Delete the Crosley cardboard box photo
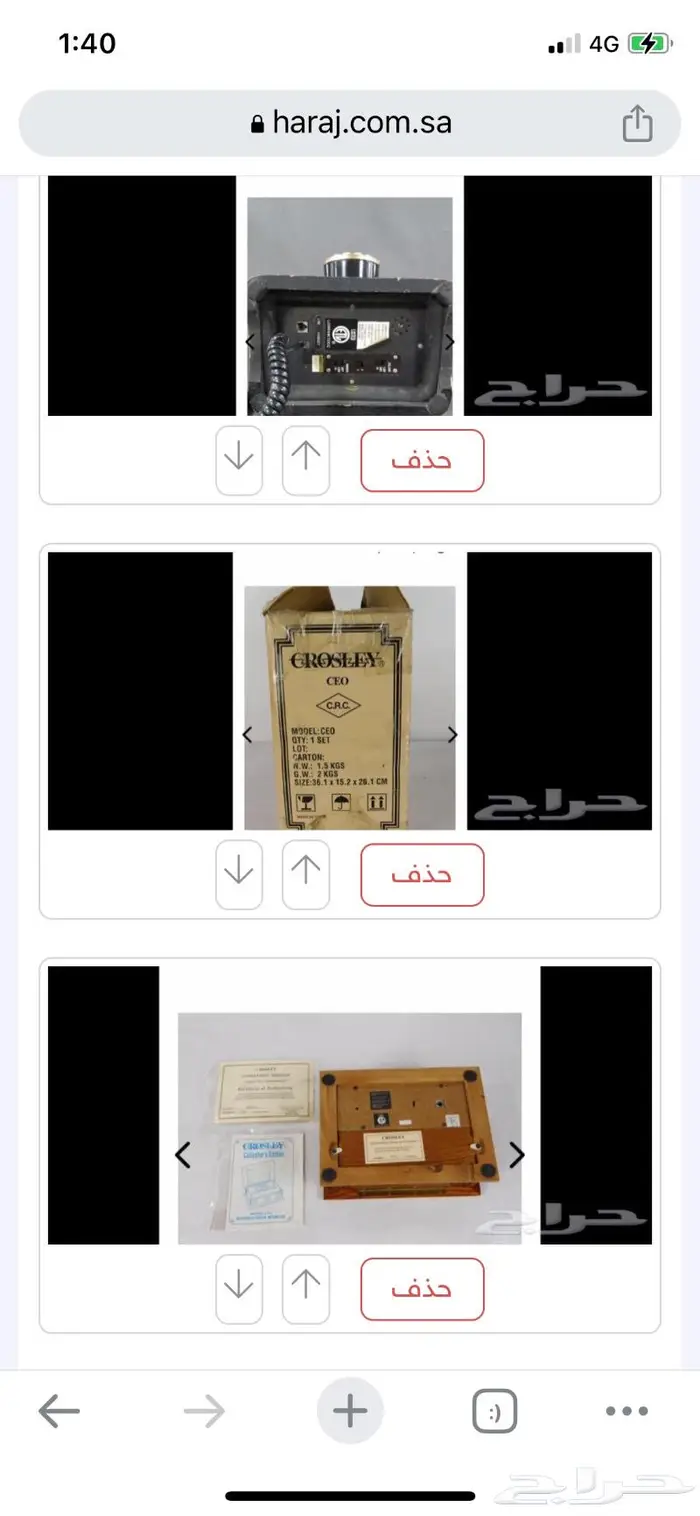This screenshot has height=1516, width=700. (x=422, y=874)
